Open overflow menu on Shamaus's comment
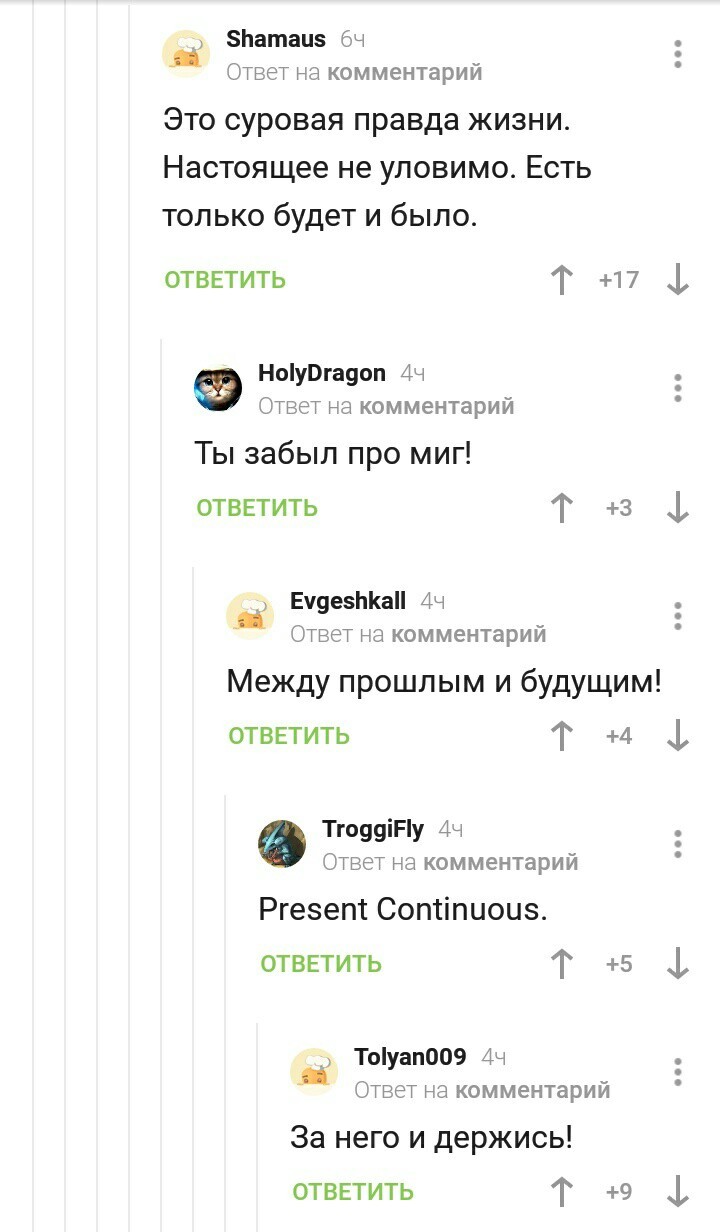 point(678,54)
